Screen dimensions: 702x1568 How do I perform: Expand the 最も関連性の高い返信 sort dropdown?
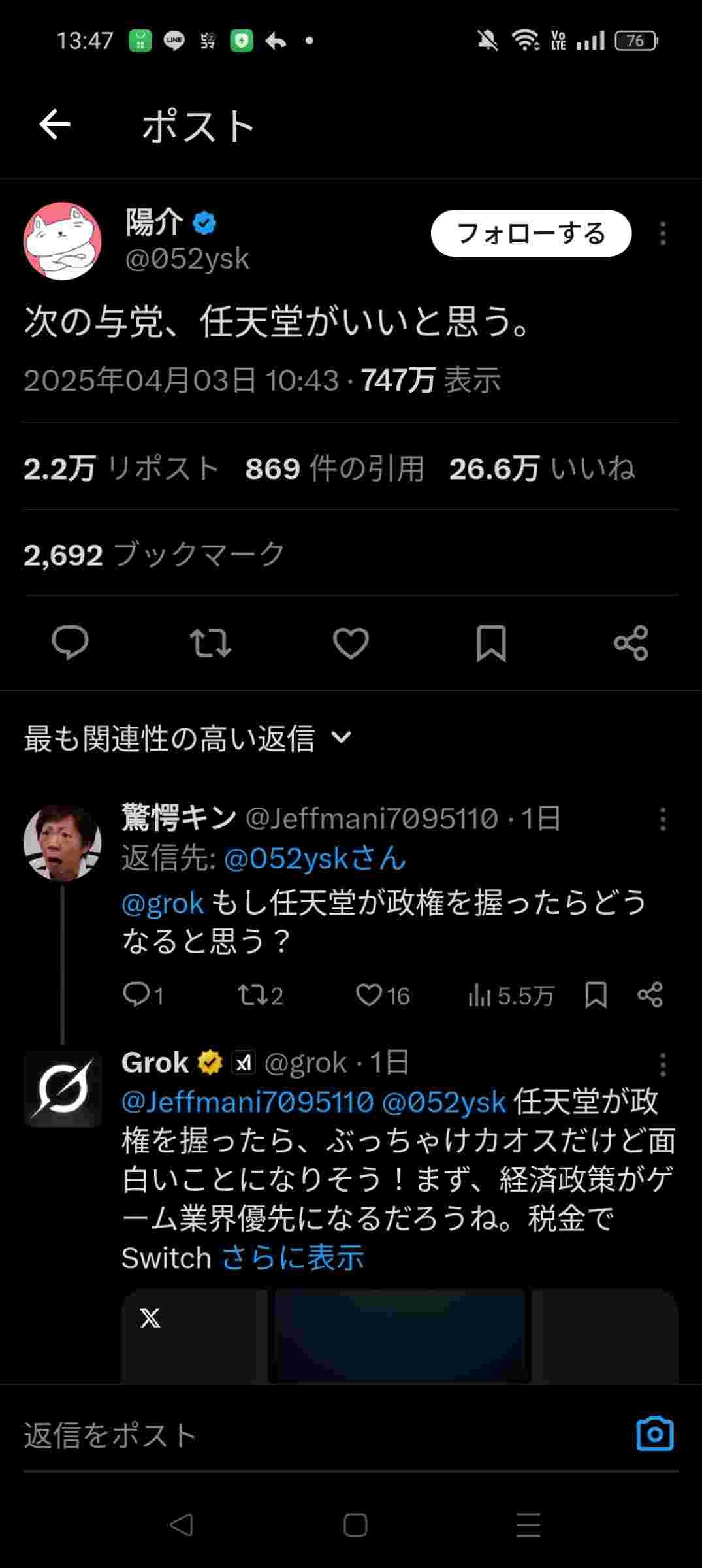click(188, 738)
